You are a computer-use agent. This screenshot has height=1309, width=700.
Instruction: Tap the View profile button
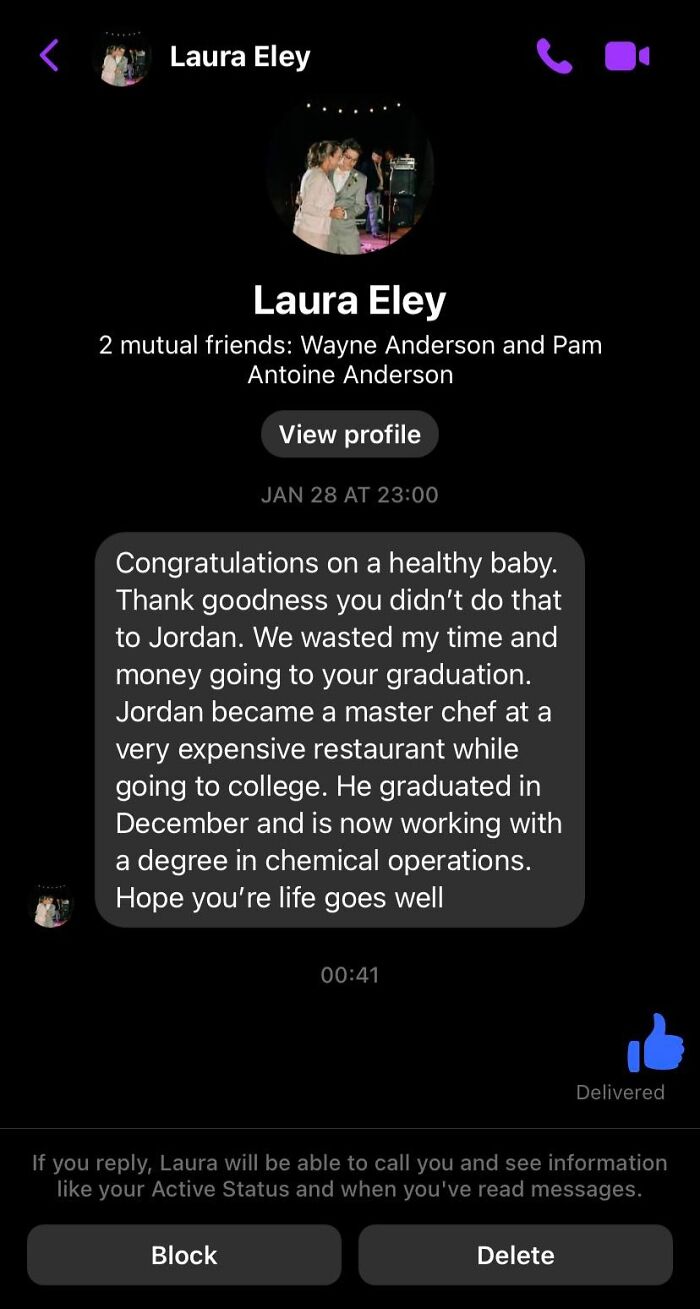(x=349, y=434)
